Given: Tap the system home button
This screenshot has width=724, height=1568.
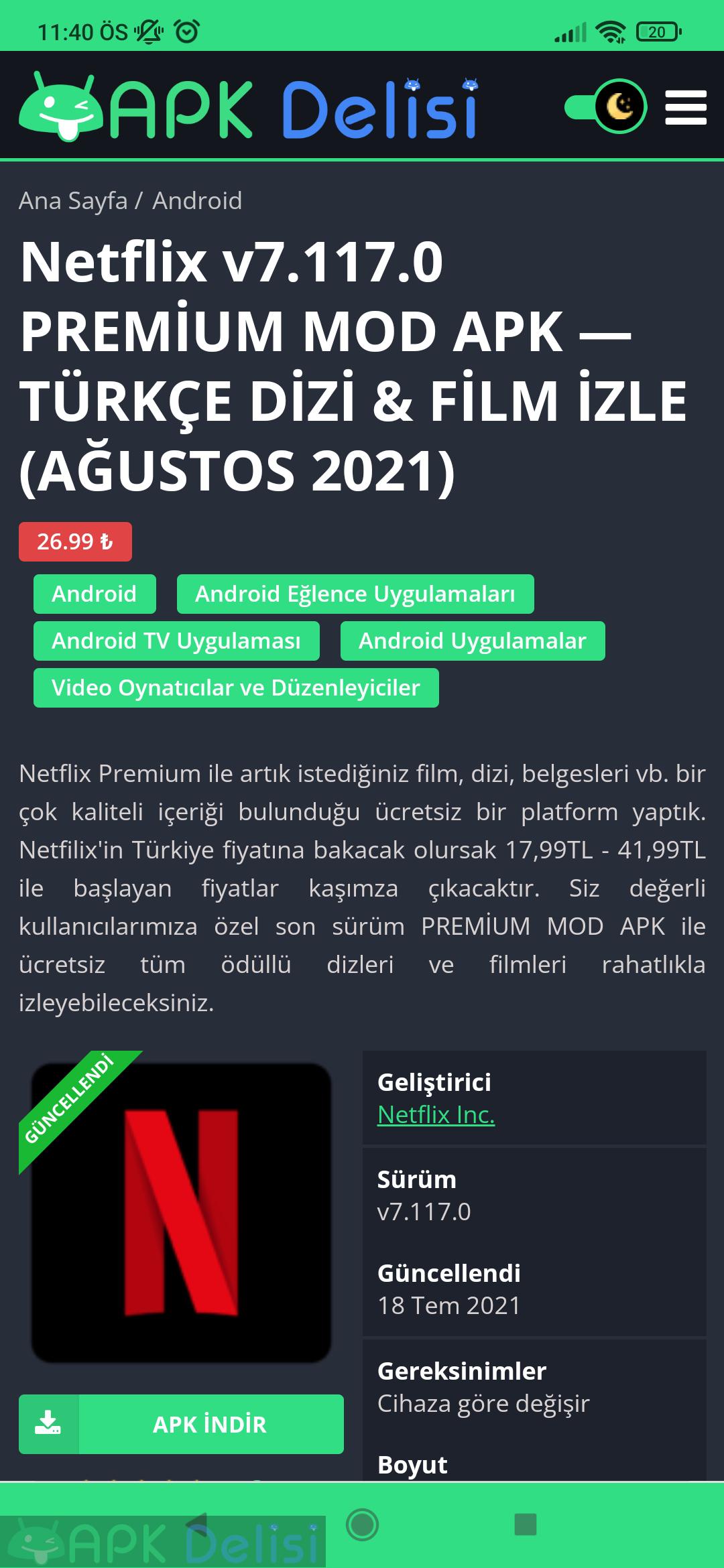Looking at the screenshot, I should coord(362,1524).
